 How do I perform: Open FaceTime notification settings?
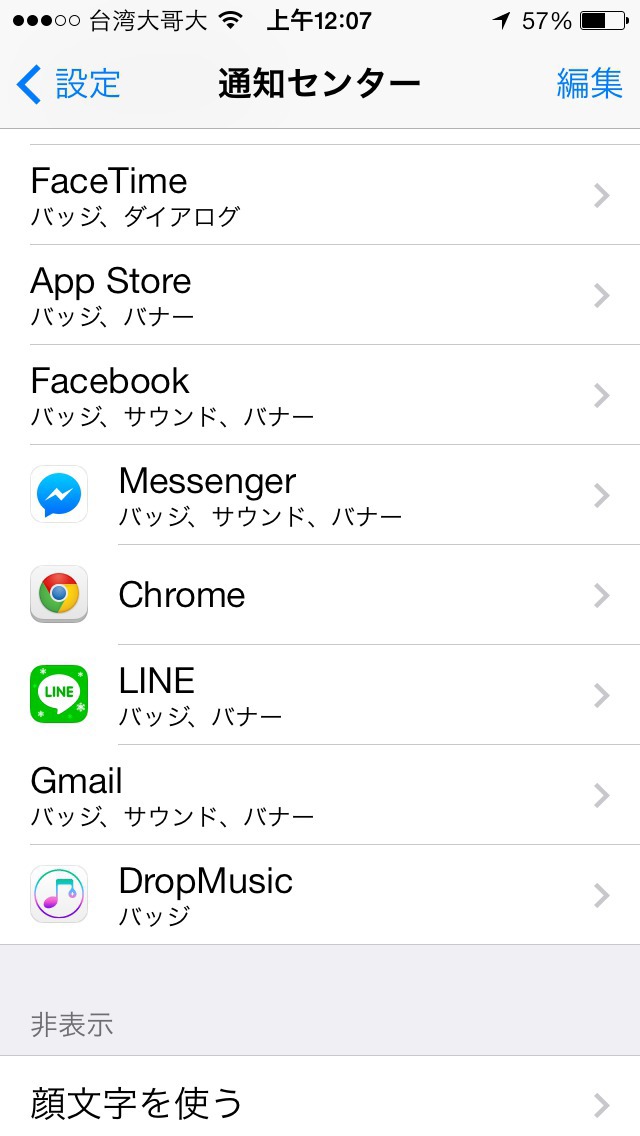pyautogui.click(x=320, y=195)
